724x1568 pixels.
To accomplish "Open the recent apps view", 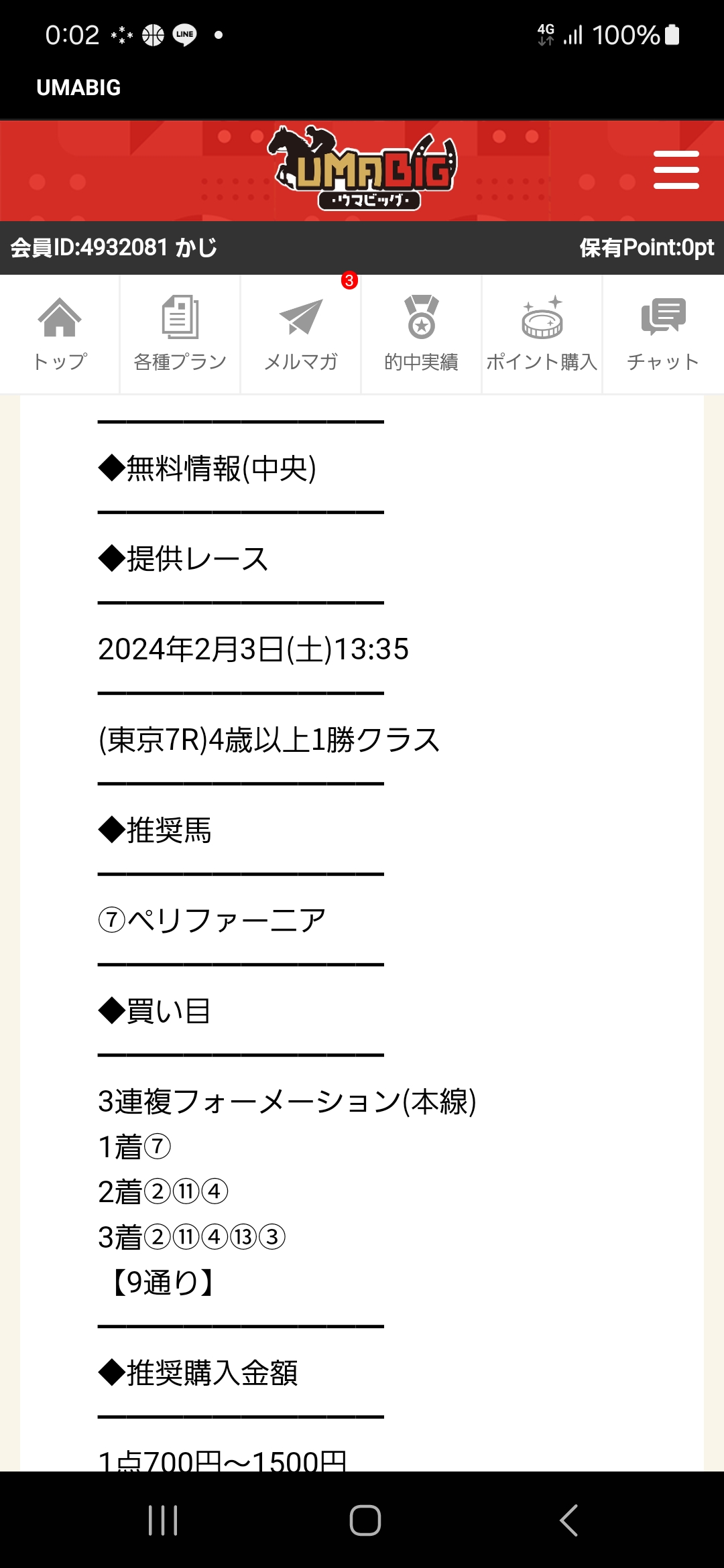I will tap(163, 1520).
